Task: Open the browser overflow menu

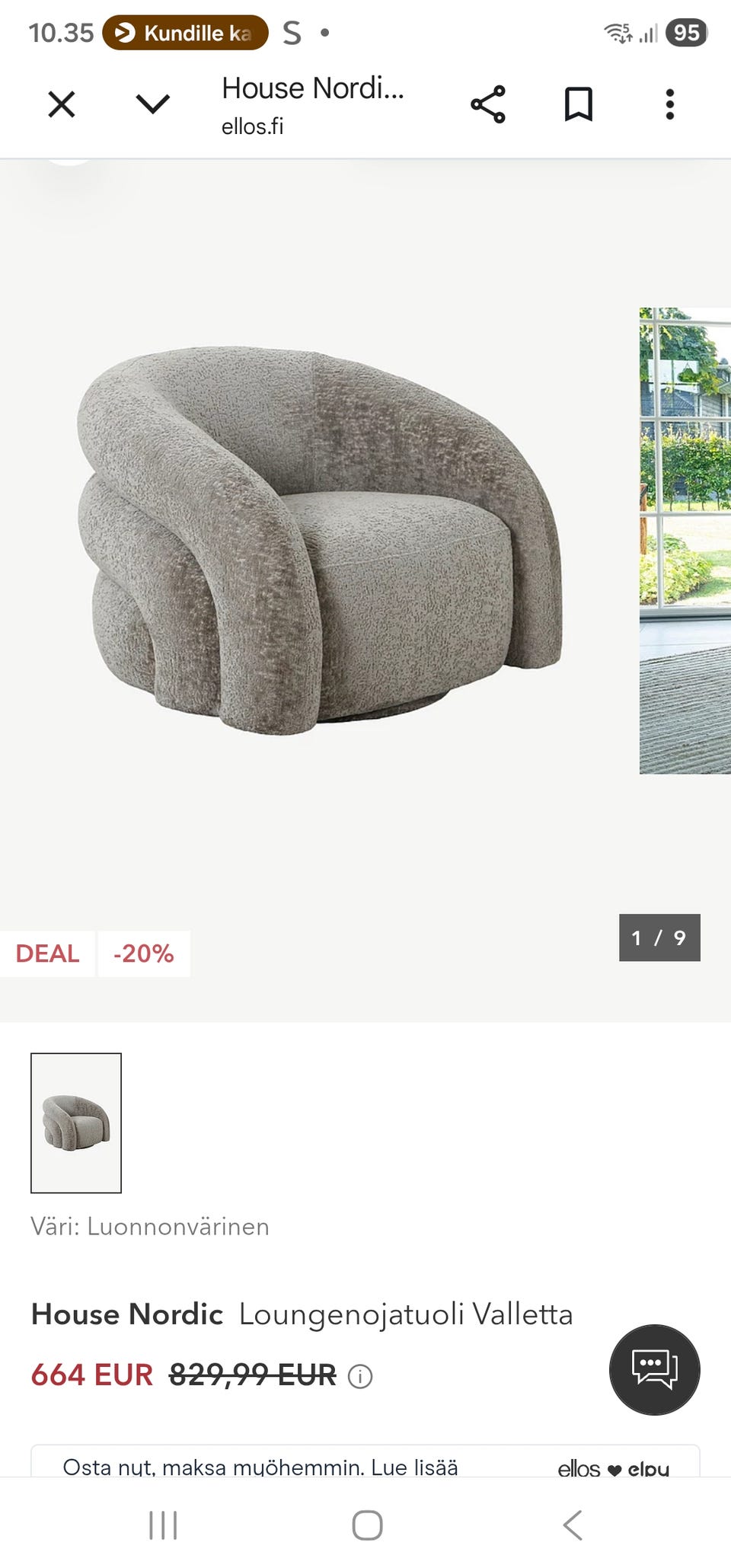Action: [670, 104]
